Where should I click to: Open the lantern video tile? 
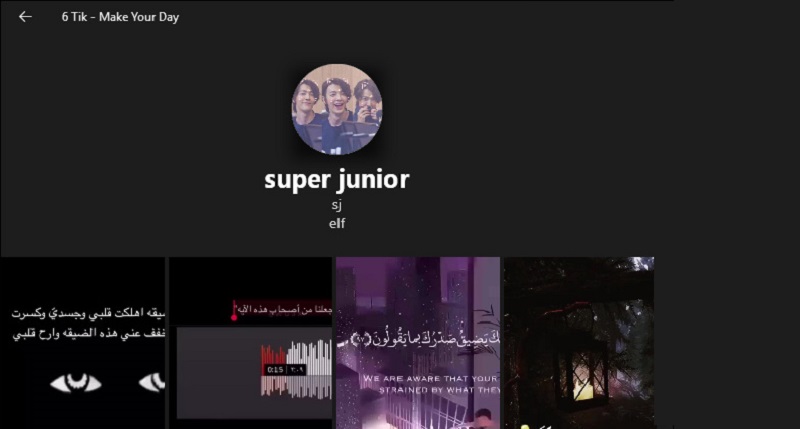tap(578, 343)
